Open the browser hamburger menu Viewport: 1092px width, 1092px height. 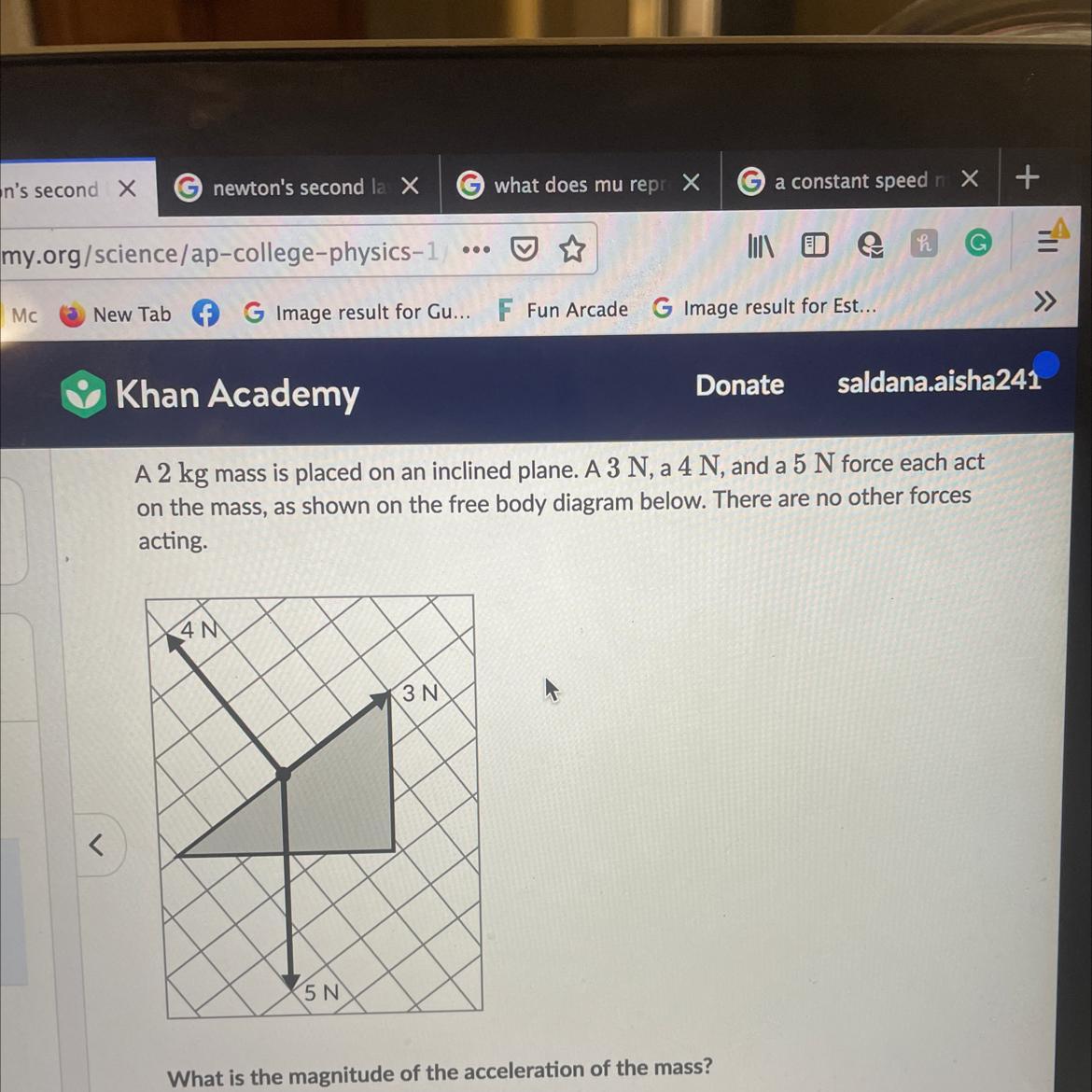[1048, 242]
